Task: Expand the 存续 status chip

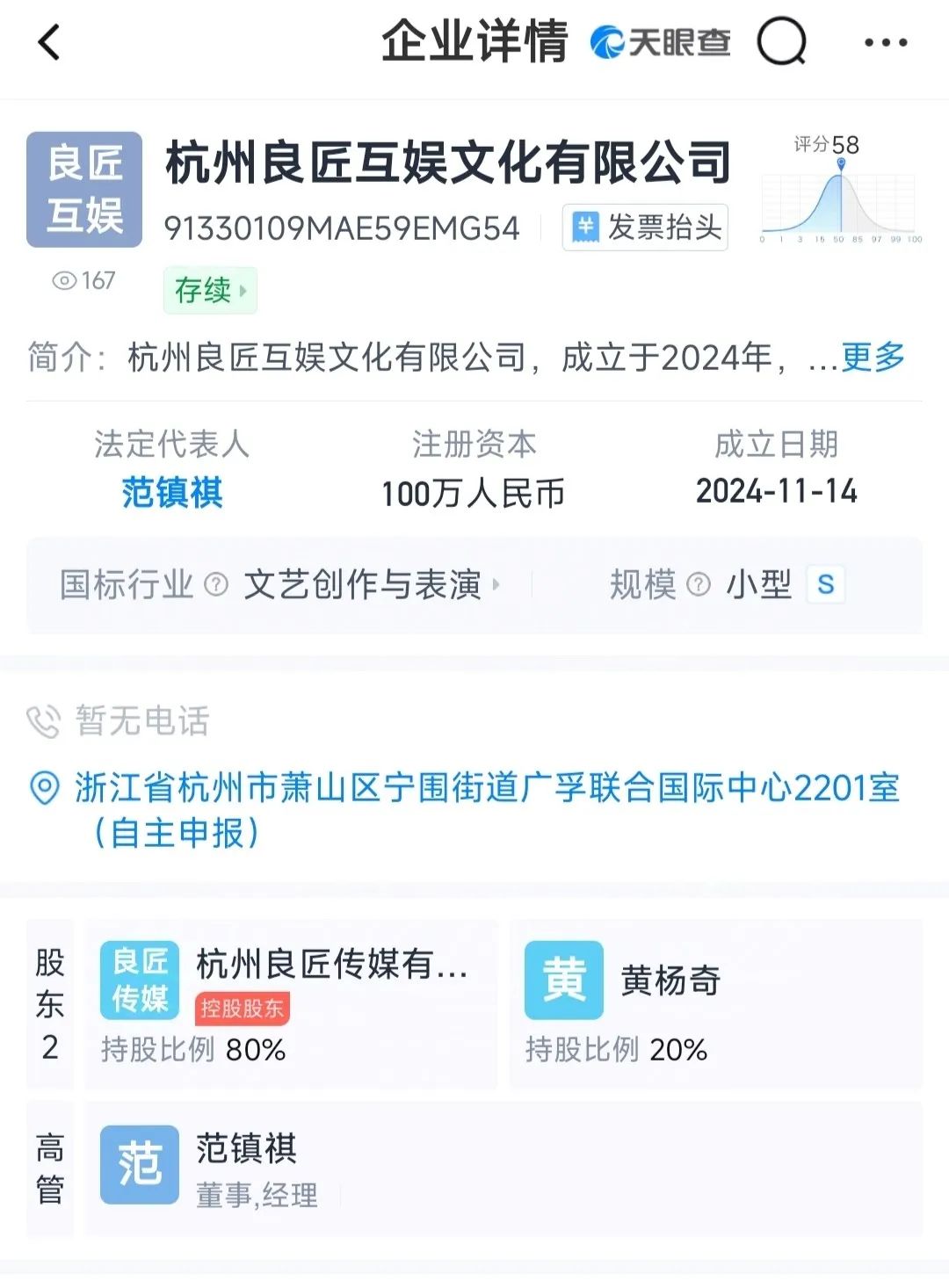Action: [x=210, y=290]
